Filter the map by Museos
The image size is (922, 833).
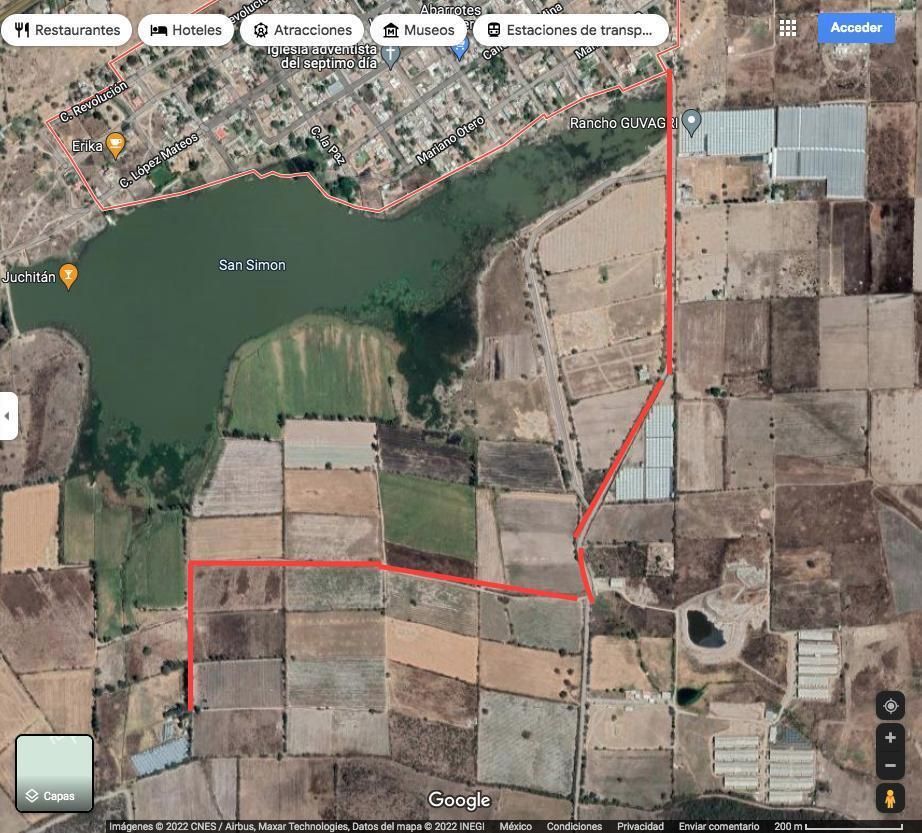coord(418,30)
